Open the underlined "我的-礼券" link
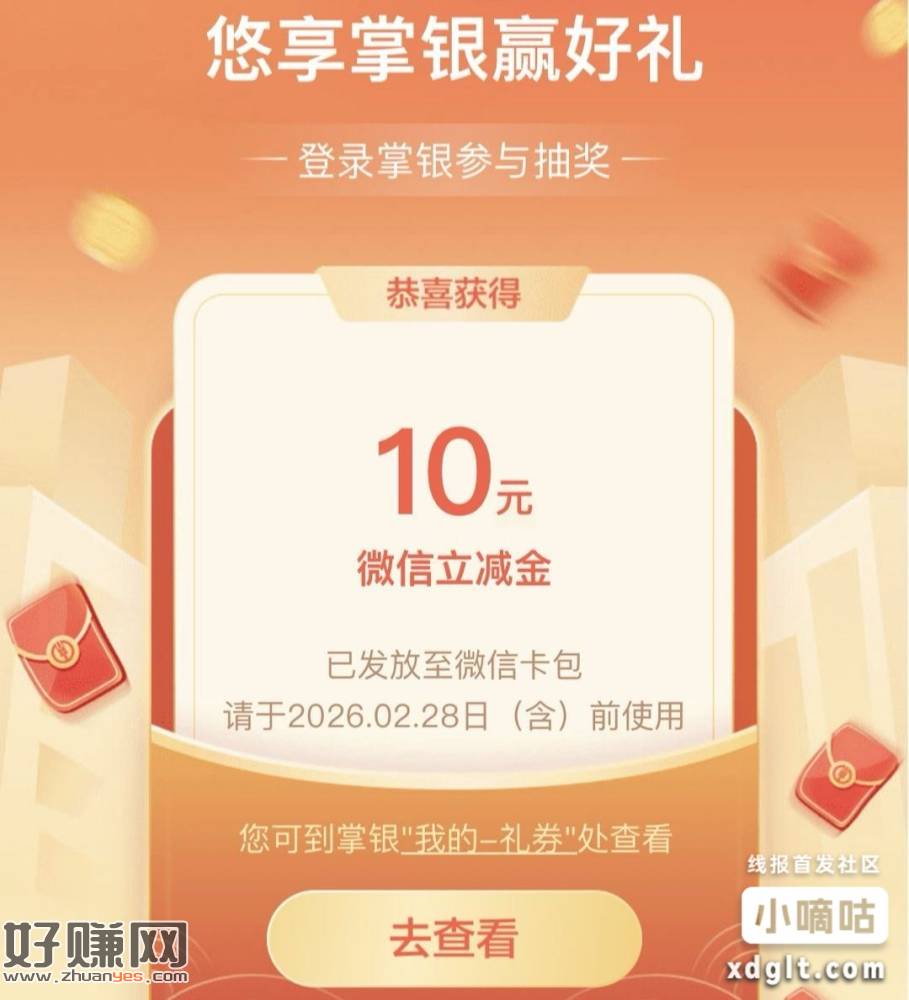 point(489,838)
